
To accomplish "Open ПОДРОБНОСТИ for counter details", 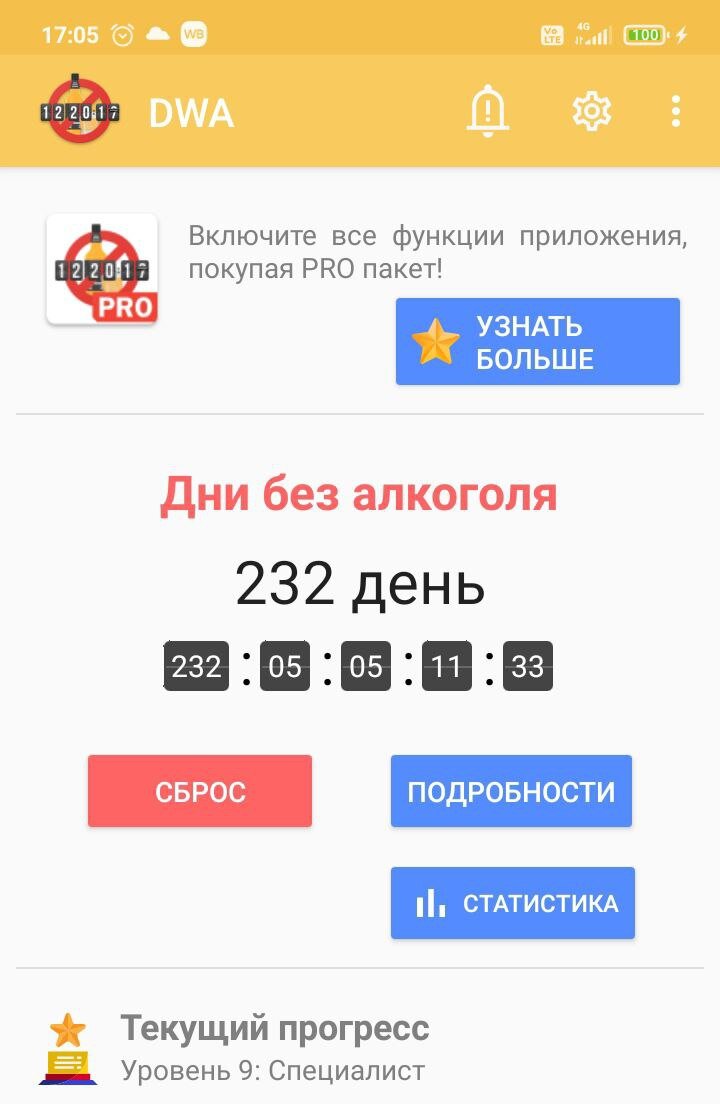I will tap(511, 790).
